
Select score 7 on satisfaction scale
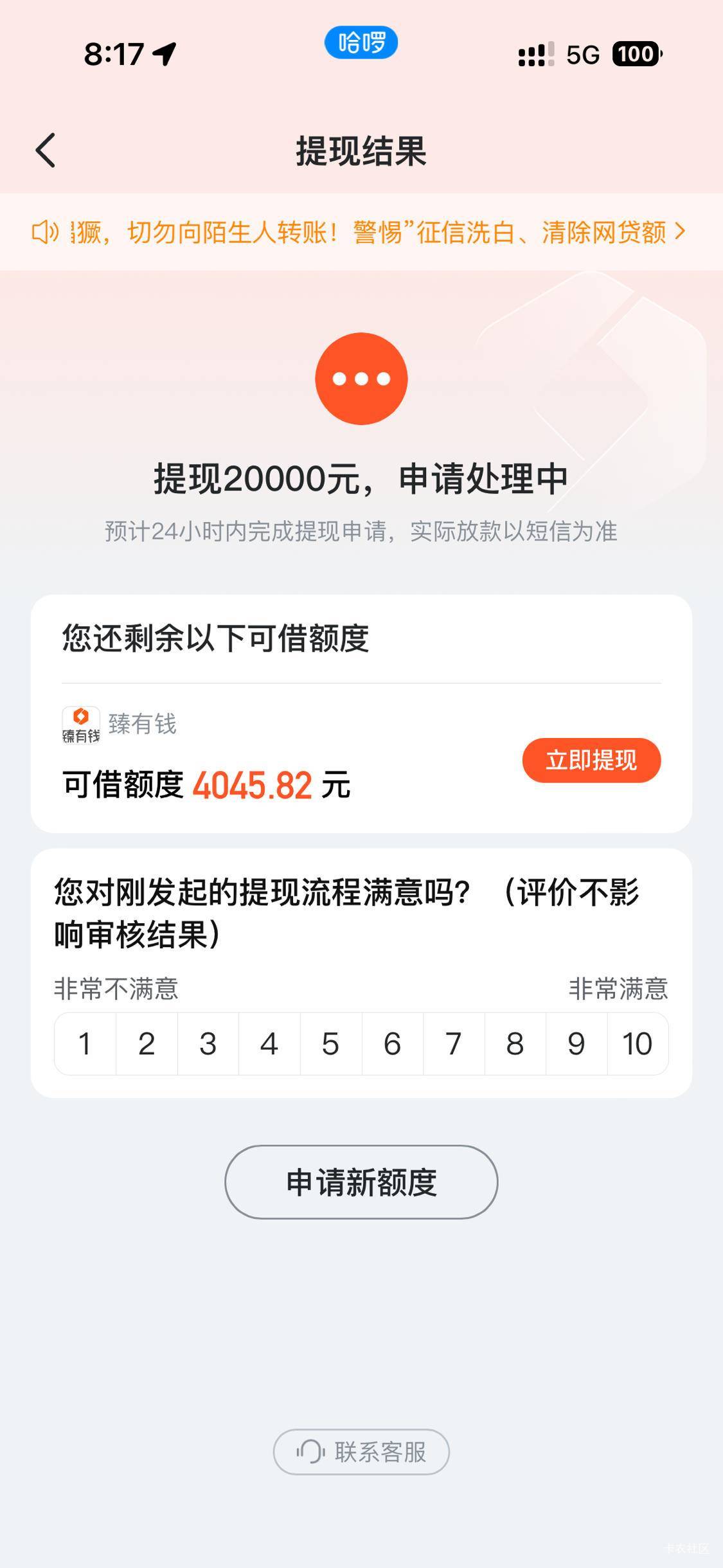(x=454, y=1043)
